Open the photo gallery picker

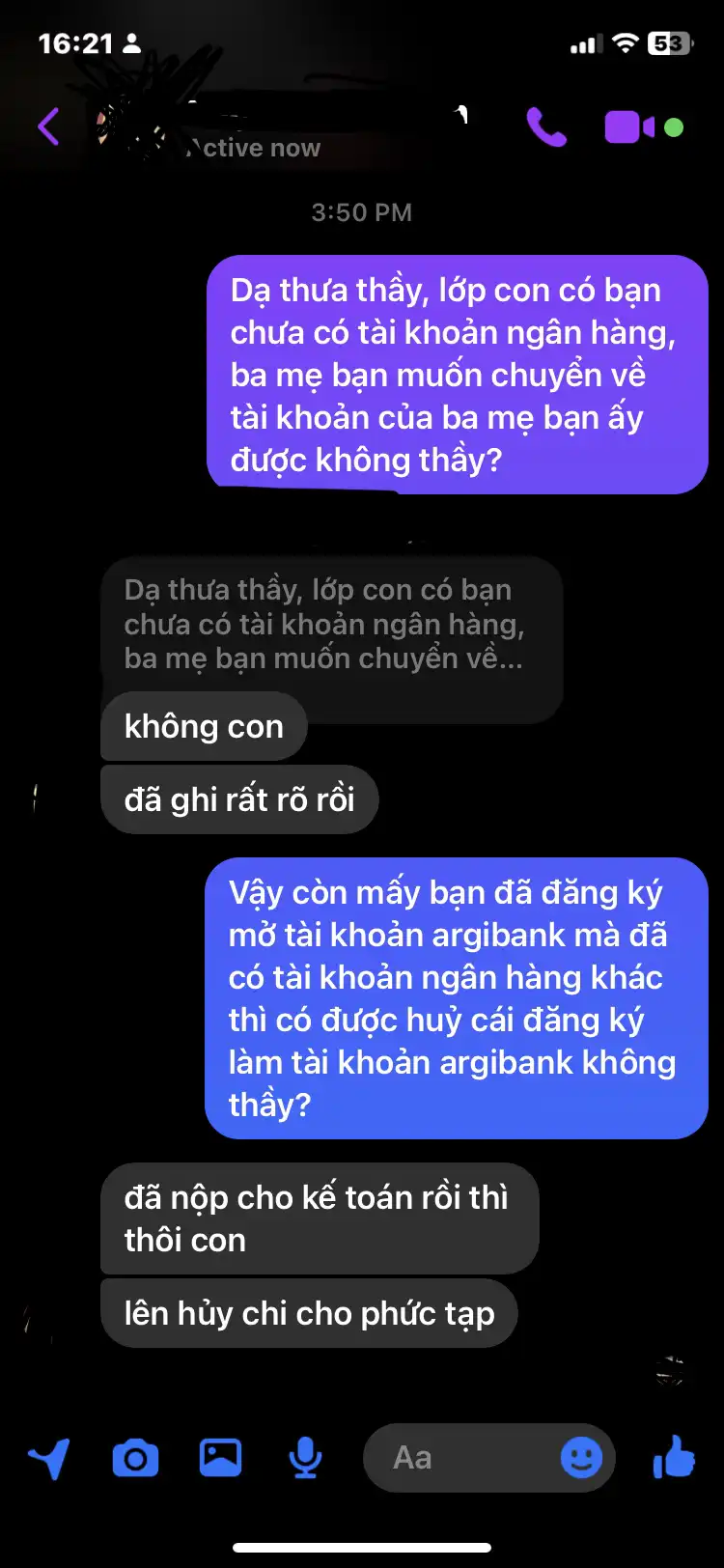tap(220, 1458)
